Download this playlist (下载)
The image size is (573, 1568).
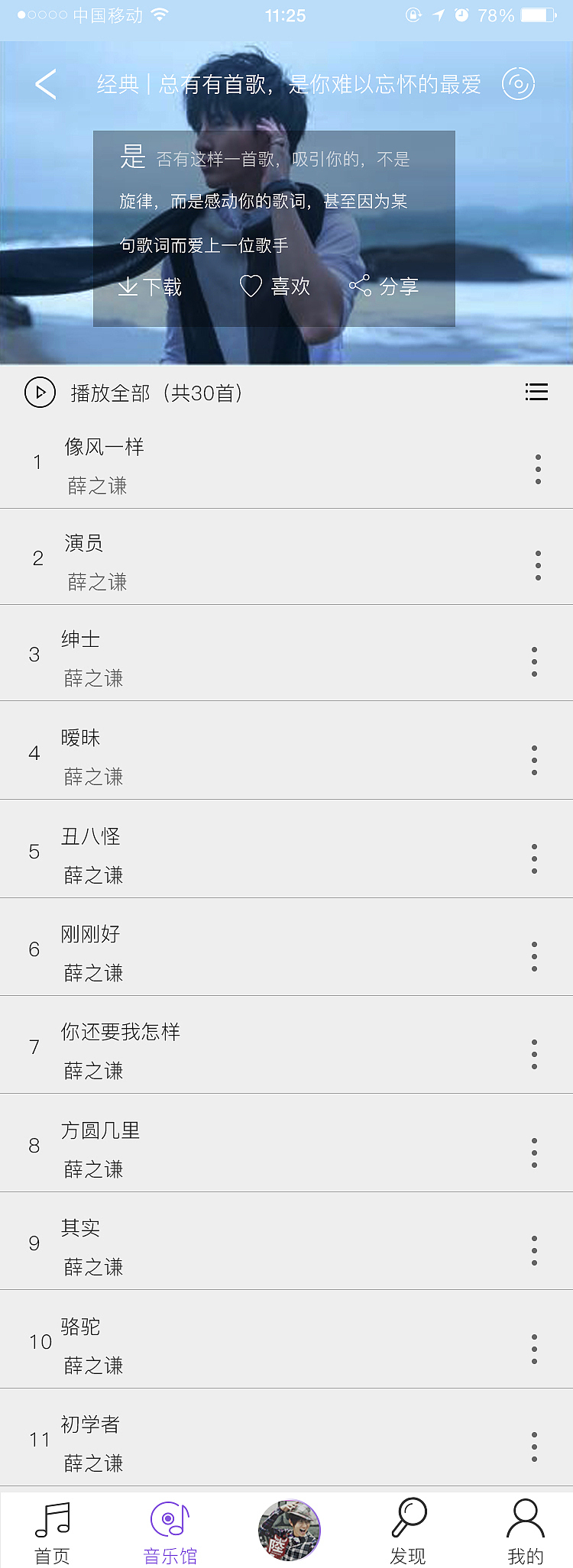click(150, 286)
